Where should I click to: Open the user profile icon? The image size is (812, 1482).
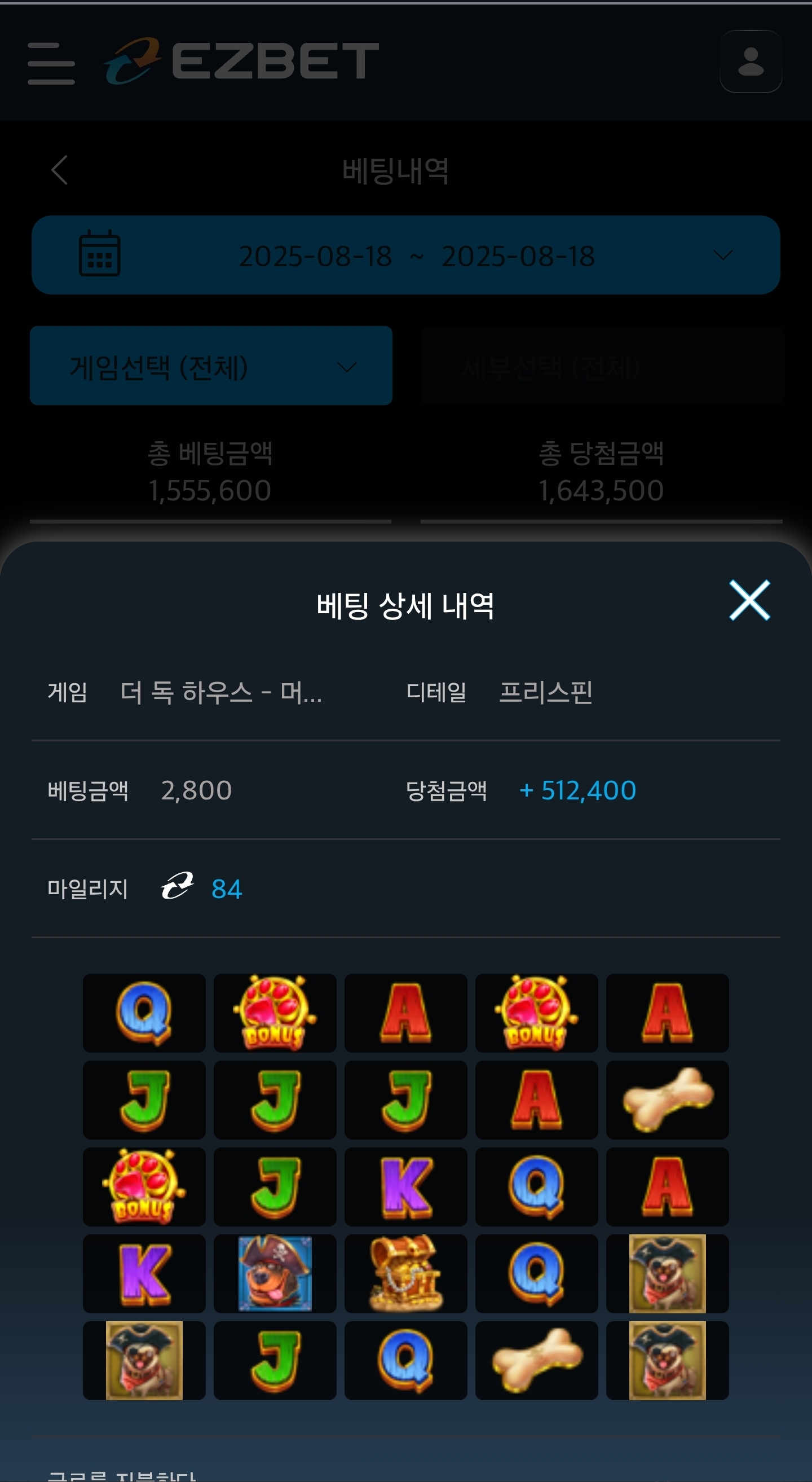tap(750, 61)
